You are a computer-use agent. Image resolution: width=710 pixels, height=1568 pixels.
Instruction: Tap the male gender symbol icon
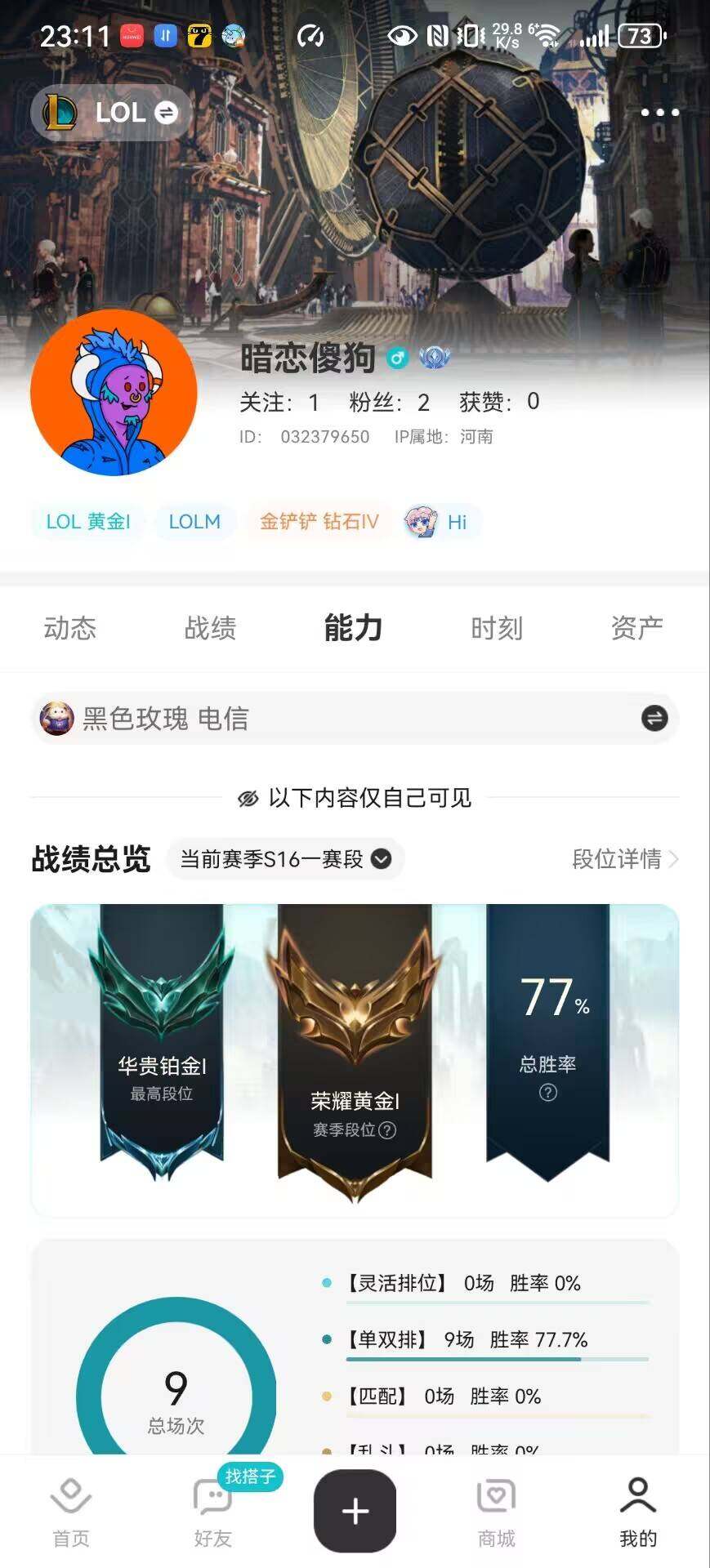[397, 358]
